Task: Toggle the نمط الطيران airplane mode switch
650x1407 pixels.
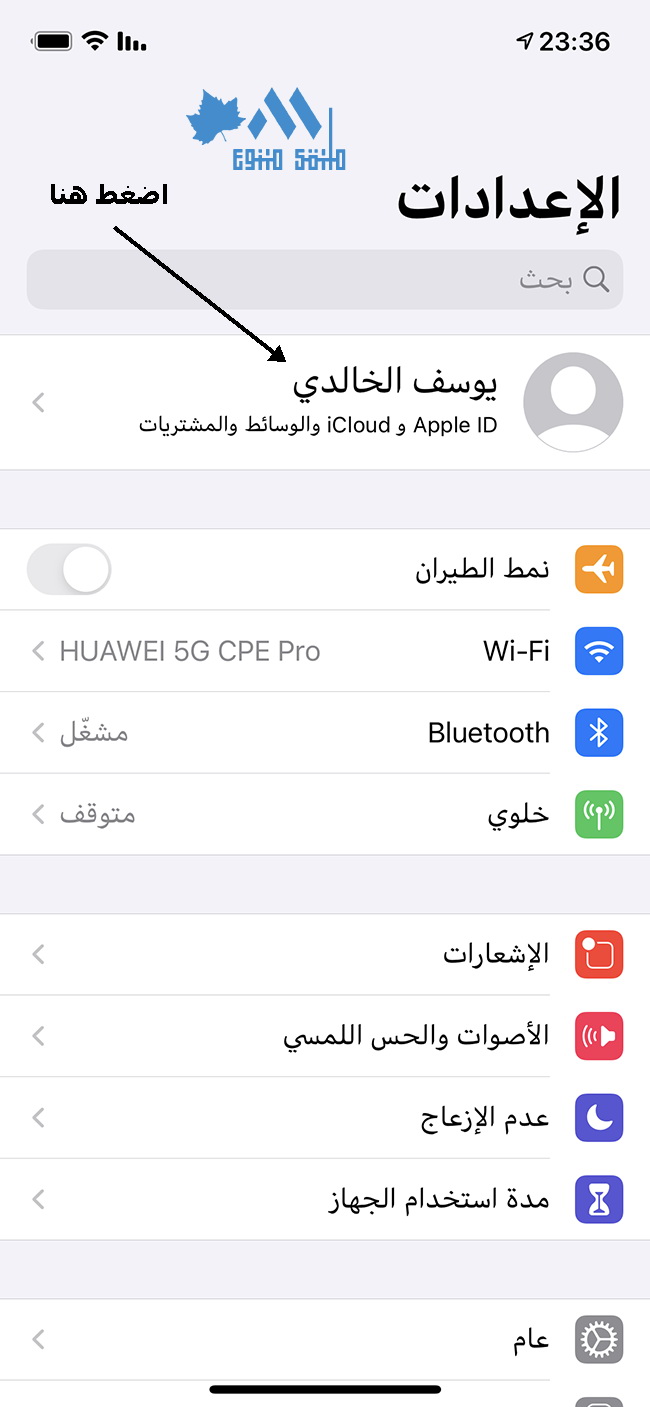Action: pos(68,569)
